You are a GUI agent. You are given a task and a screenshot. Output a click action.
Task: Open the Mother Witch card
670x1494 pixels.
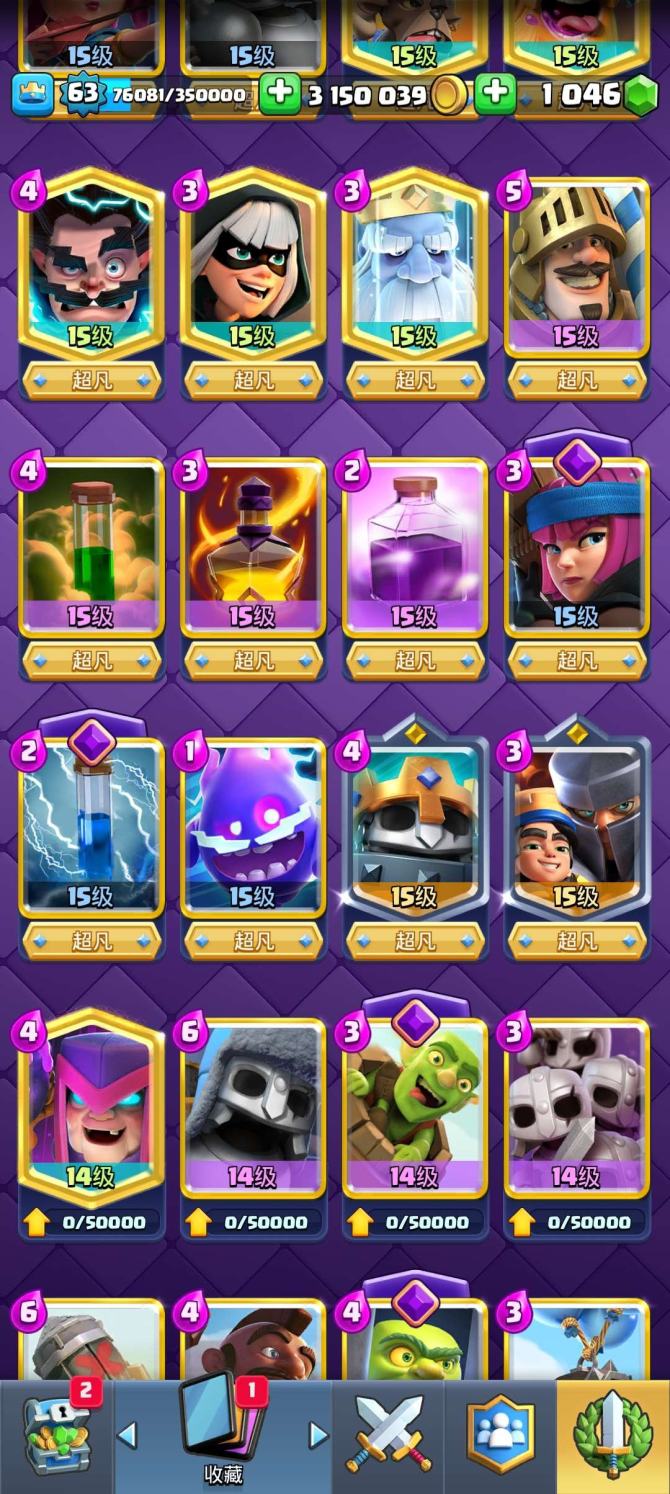click(91, 1105)
